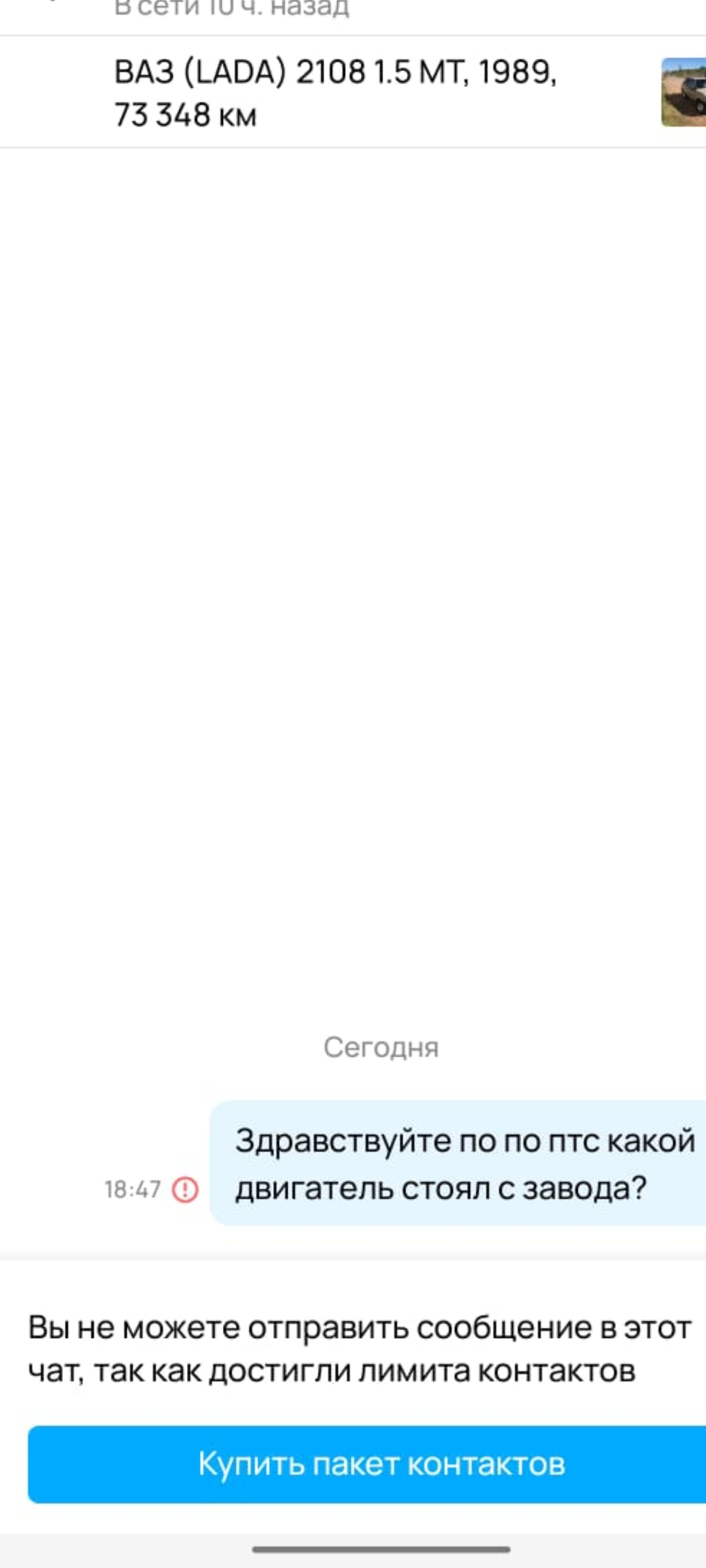706x1568 pixels.
Task: Tap the car photo thumbnail
Action: point(684,92)
